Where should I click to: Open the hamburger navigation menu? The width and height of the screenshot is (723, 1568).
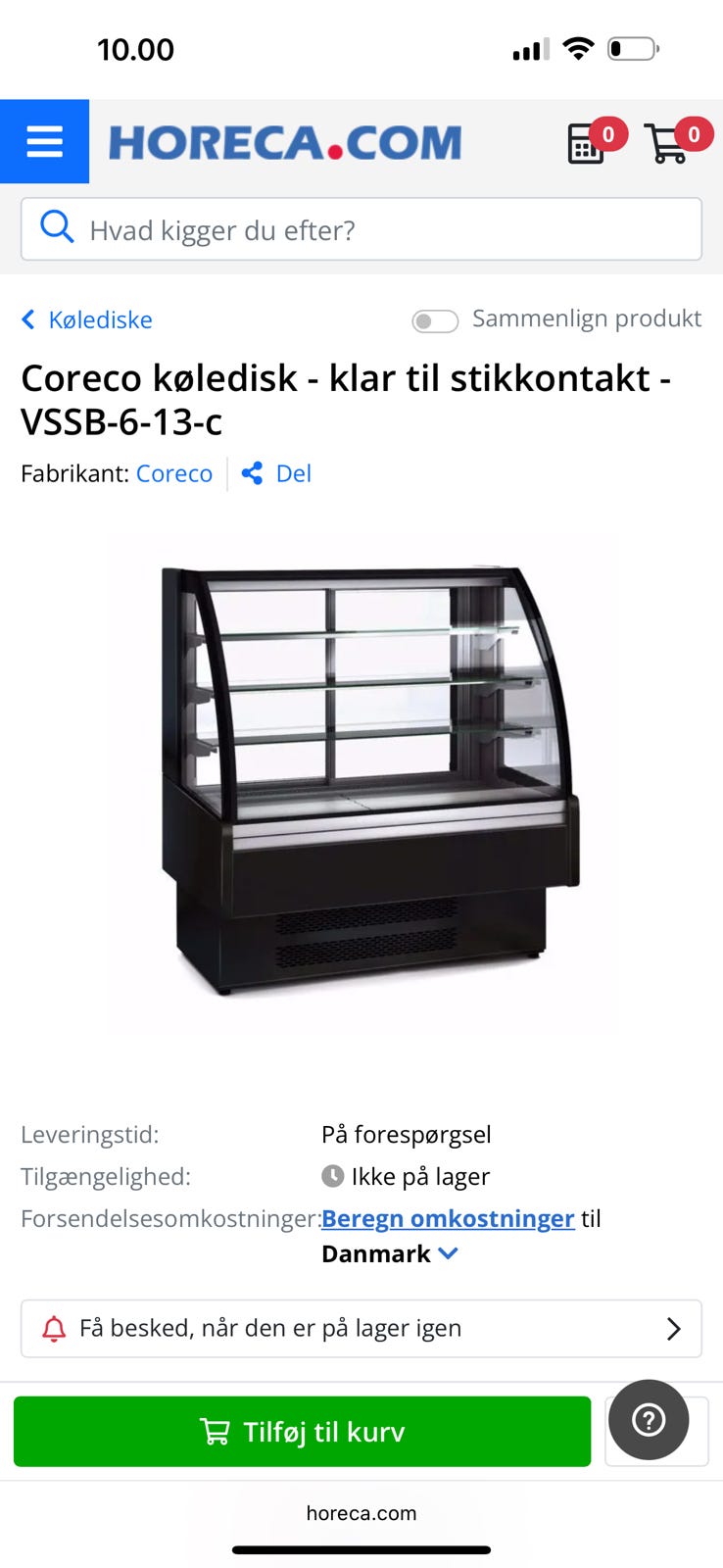(44, 141)
